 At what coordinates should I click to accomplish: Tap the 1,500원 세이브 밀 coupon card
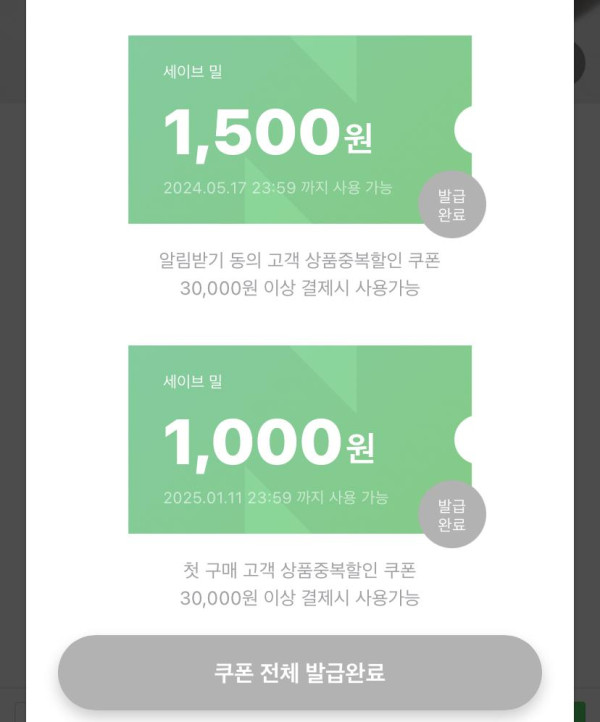pos(290,130)
